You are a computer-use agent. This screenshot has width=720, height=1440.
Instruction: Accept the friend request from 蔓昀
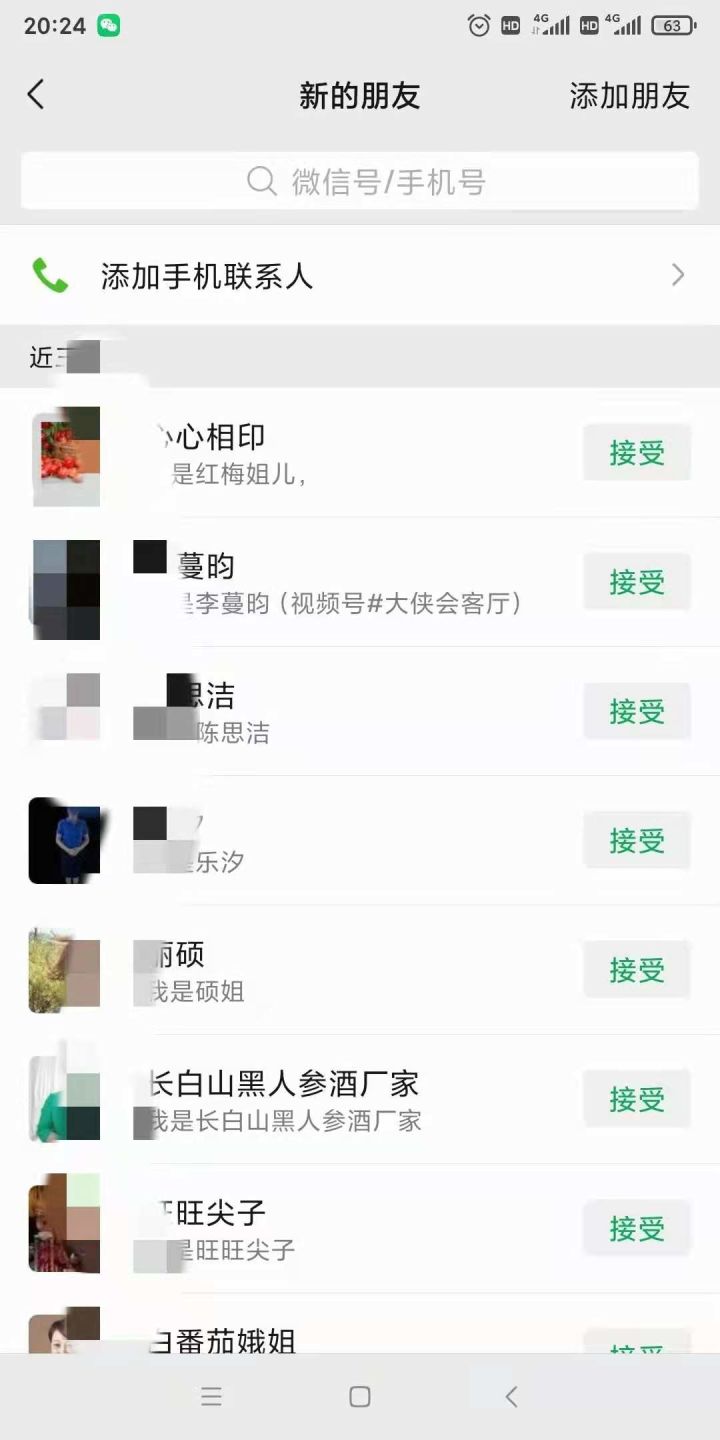[636, 582]
